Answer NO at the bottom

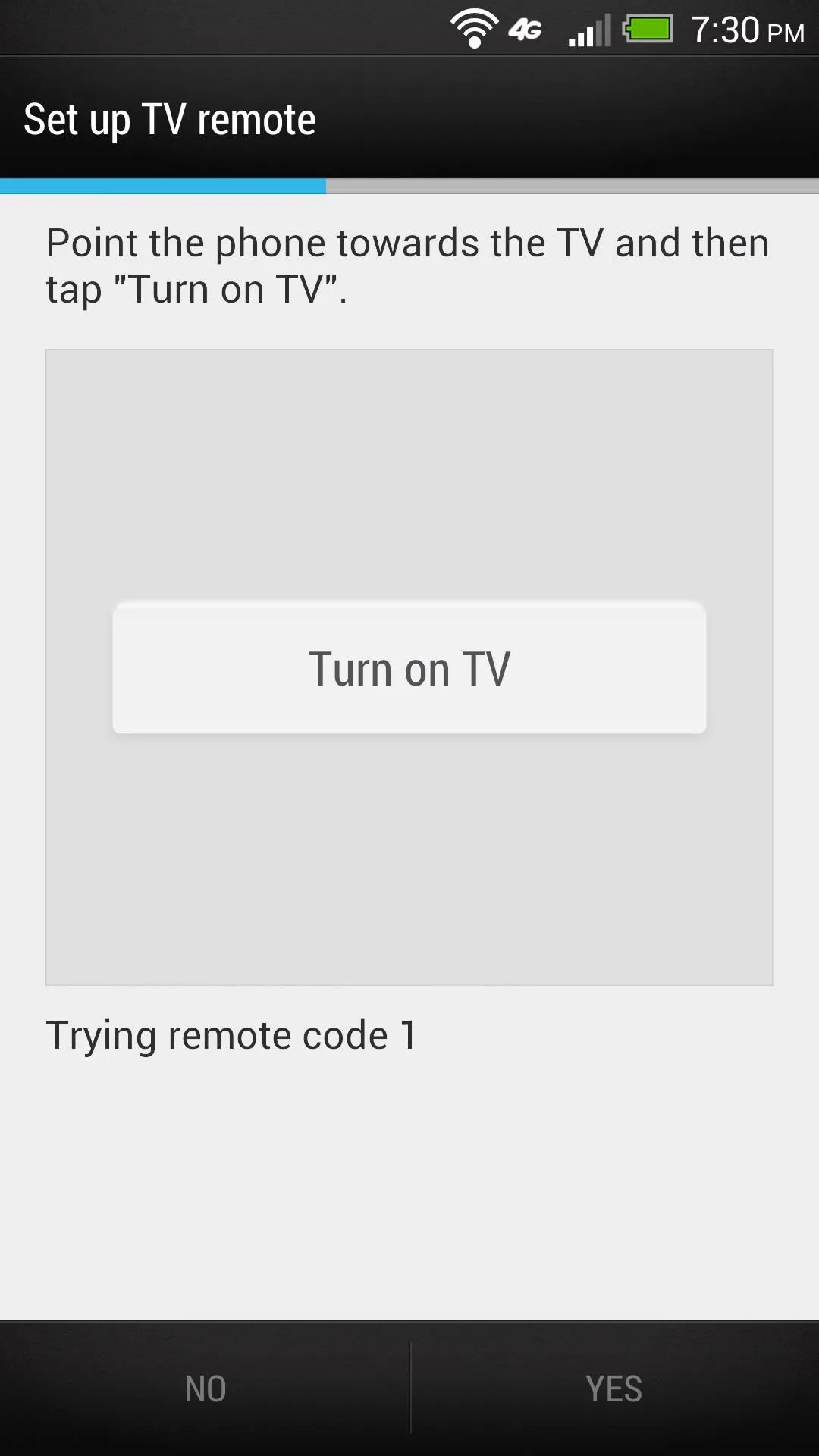[x=205, y=1389]
